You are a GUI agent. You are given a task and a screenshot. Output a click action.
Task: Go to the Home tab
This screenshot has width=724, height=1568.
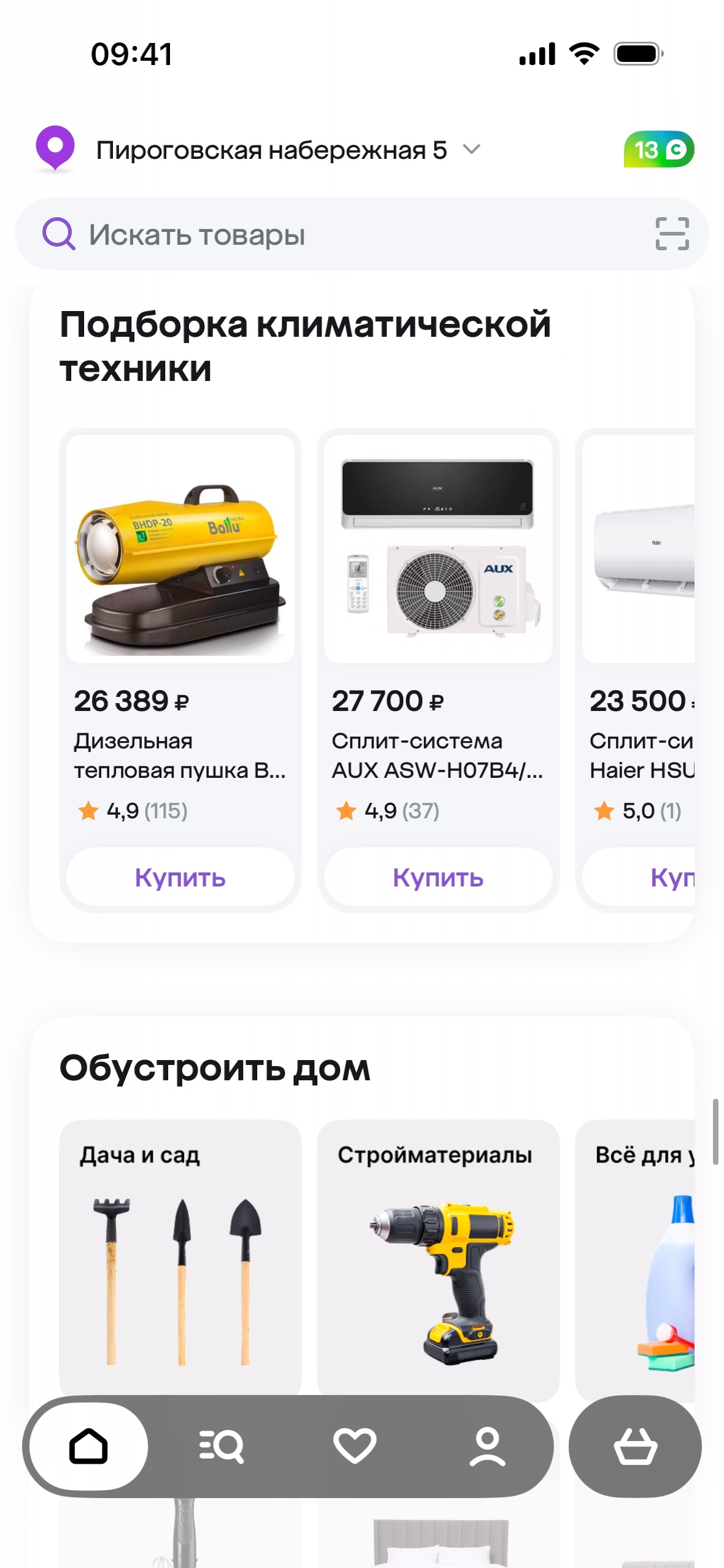88,1447
